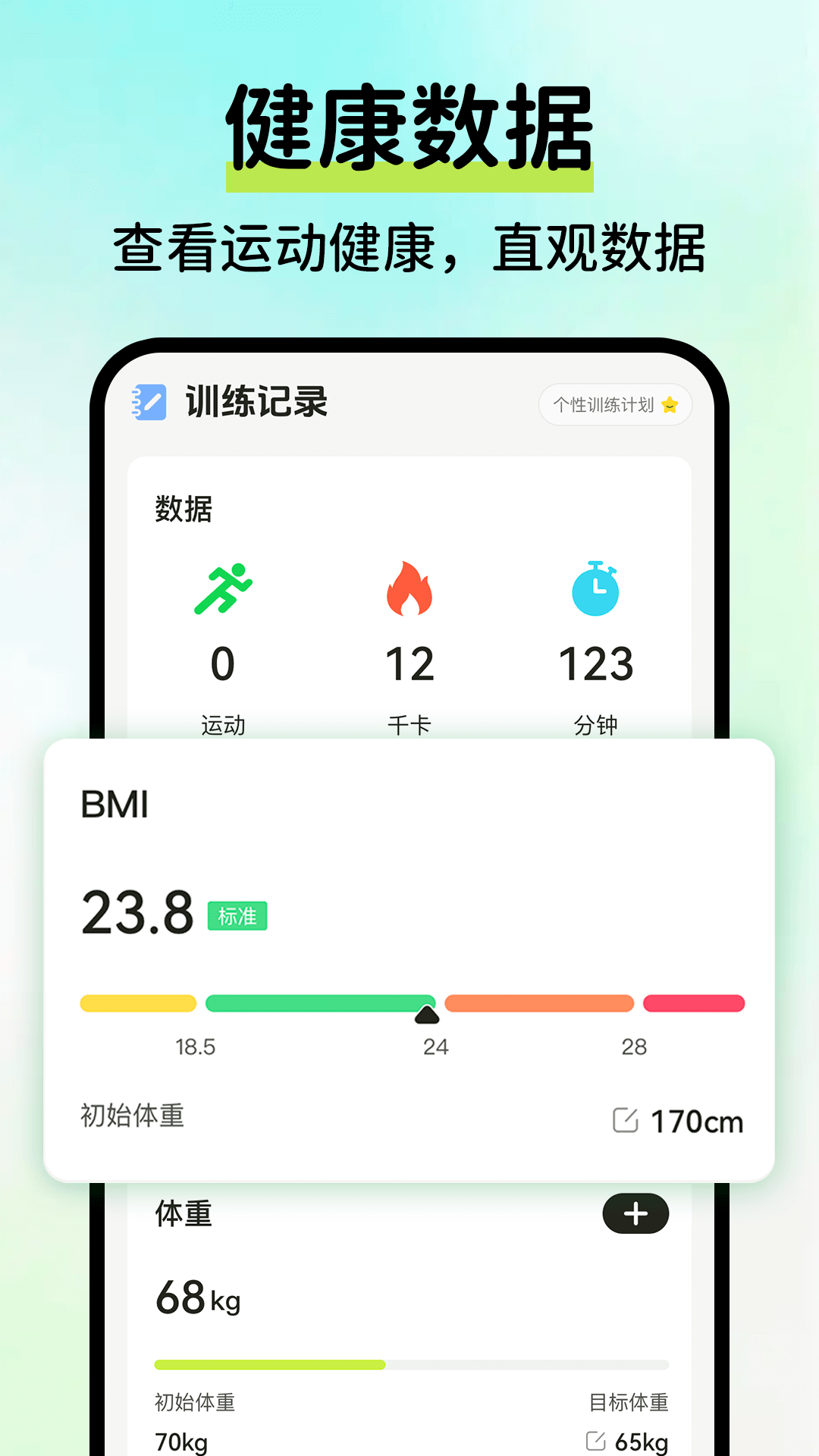
Task: Select the 运动 stat counter showing 0
Action: click(x=223, y=664)
